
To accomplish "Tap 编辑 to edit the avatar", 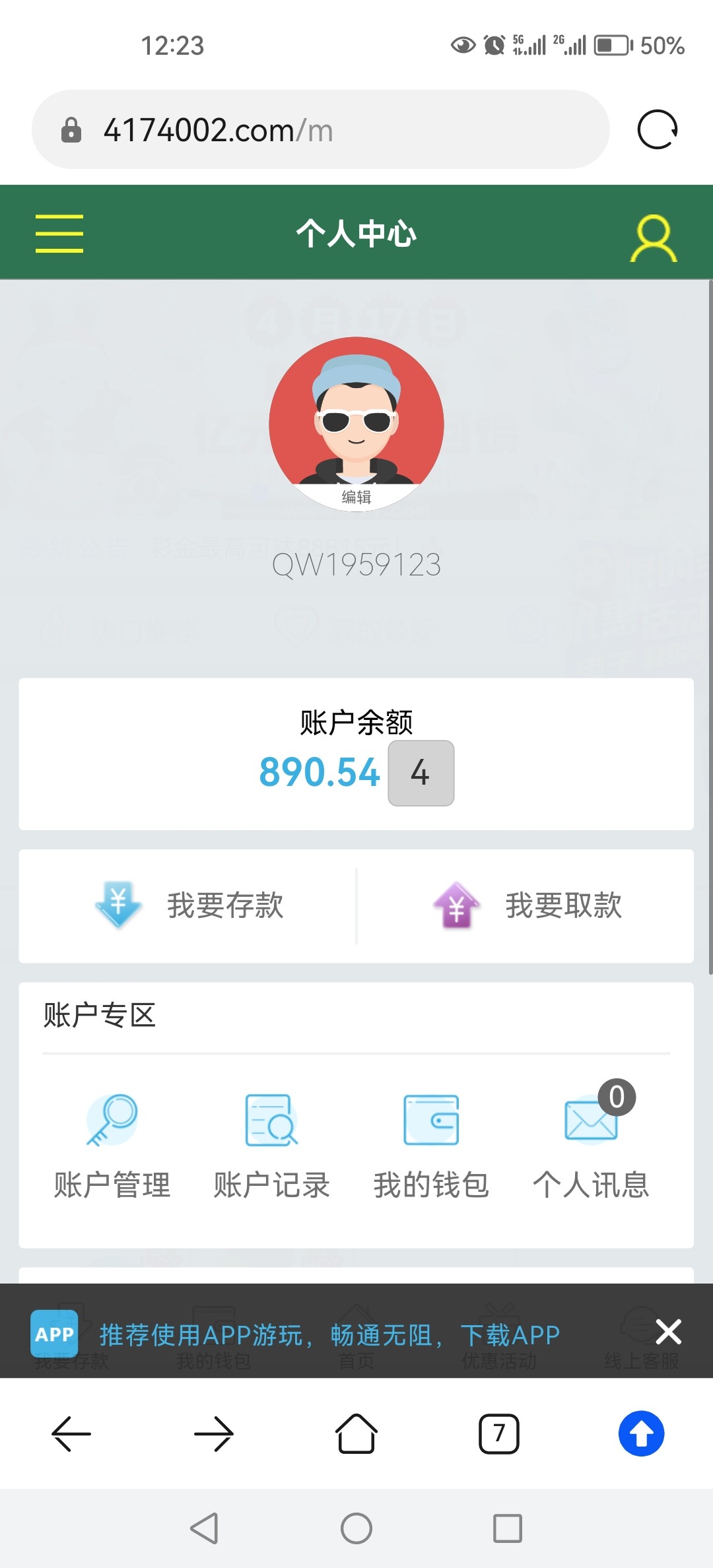I will [356, 498].
